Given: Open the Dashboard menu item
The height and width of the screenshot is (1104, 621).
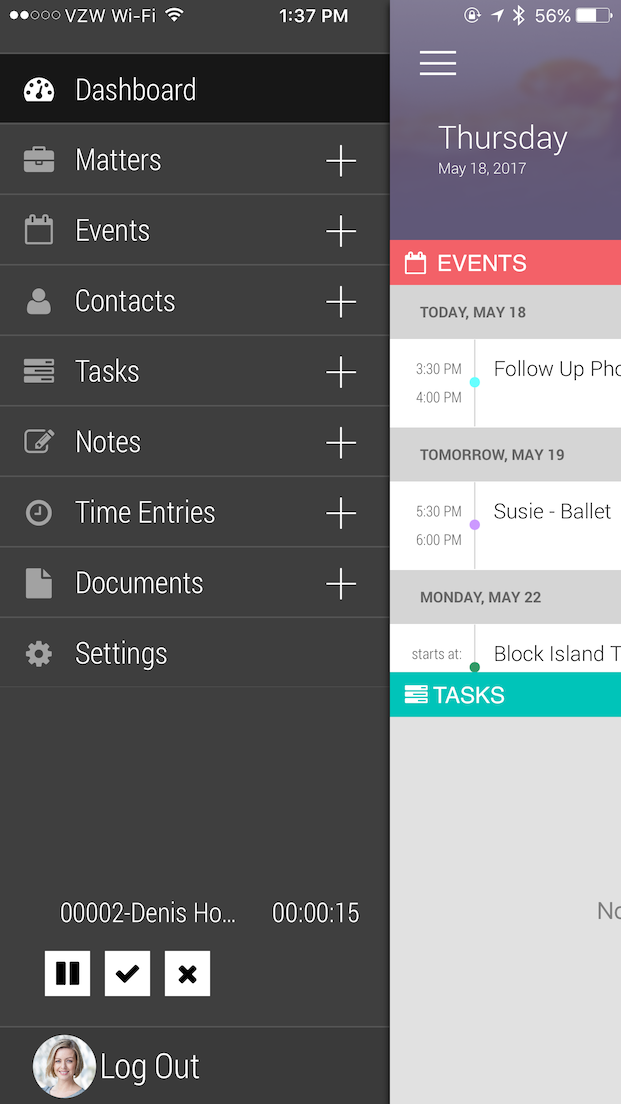Looking at the screenshot, I should (194, 89).
